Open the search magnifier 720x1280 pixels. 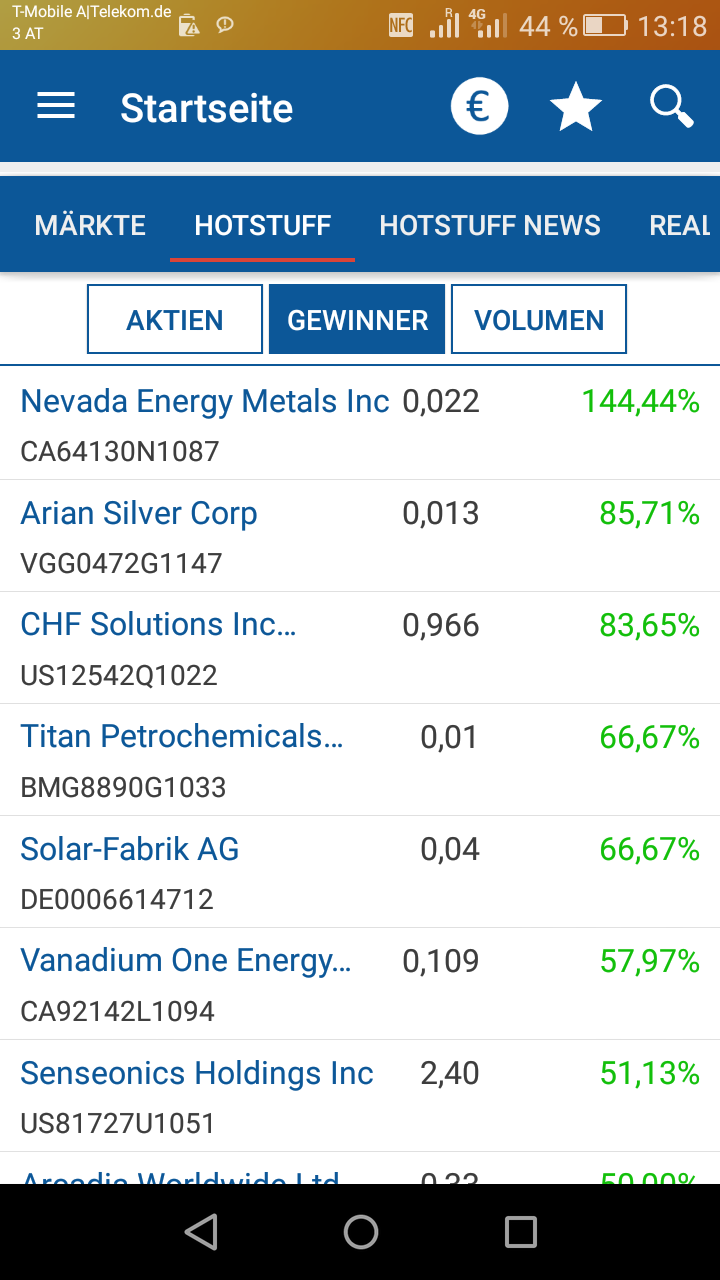click(x=672, y=107)
